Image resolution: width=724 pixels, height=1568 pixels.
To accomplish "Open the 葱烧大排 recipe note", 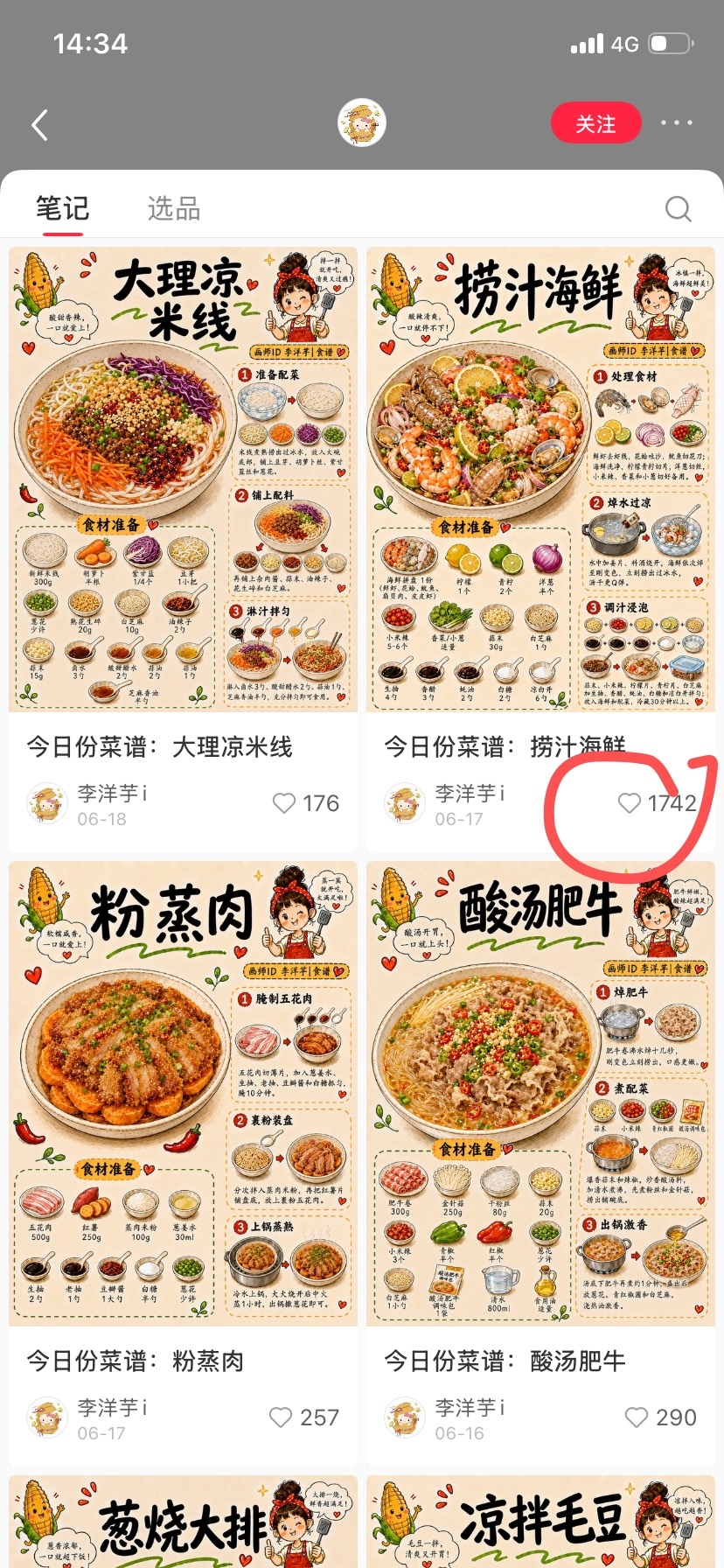I will point(184,1522).
